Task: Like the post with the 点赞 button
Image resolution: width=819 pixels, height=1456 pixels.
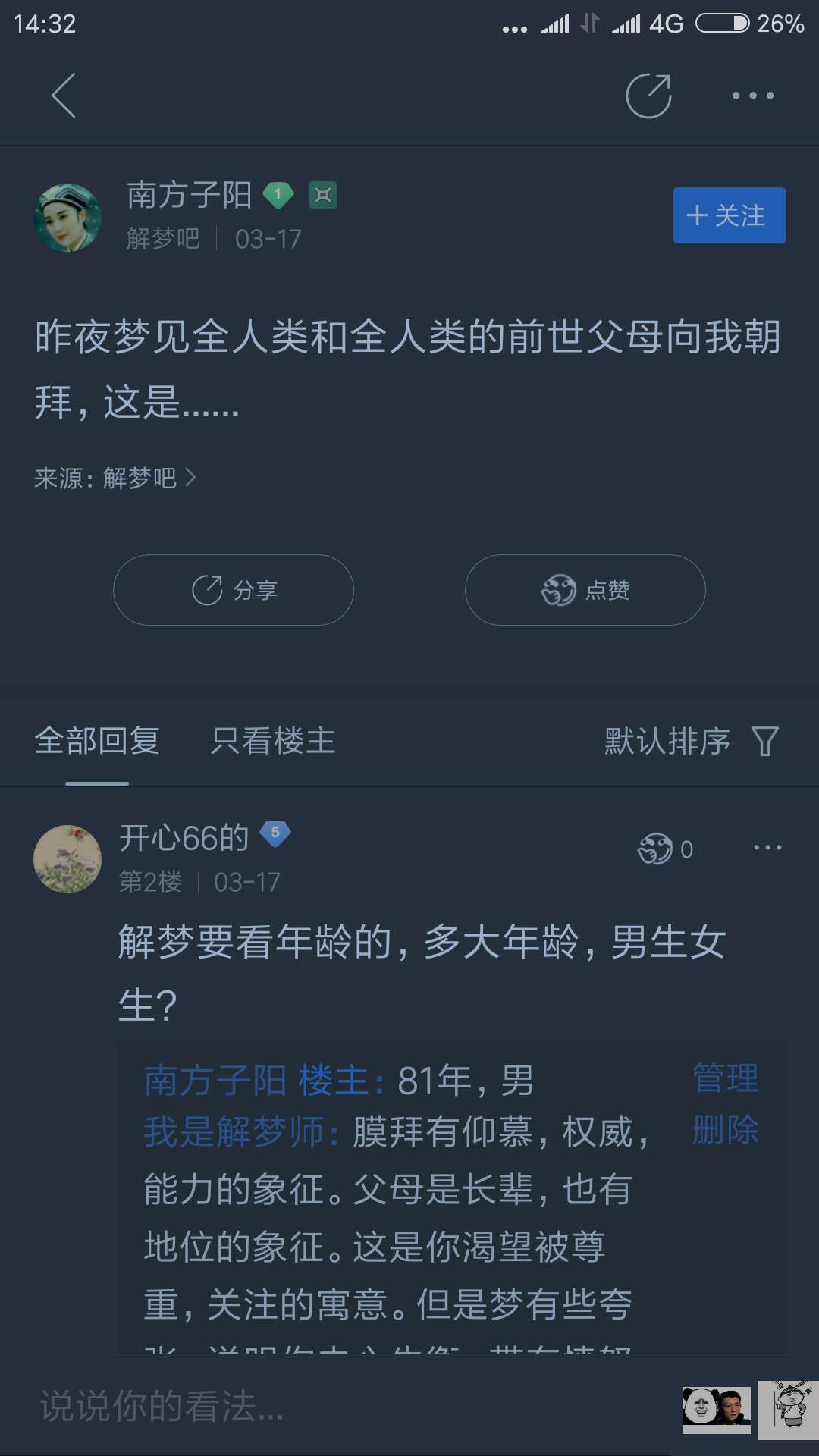Action: (x=585, y=590)
